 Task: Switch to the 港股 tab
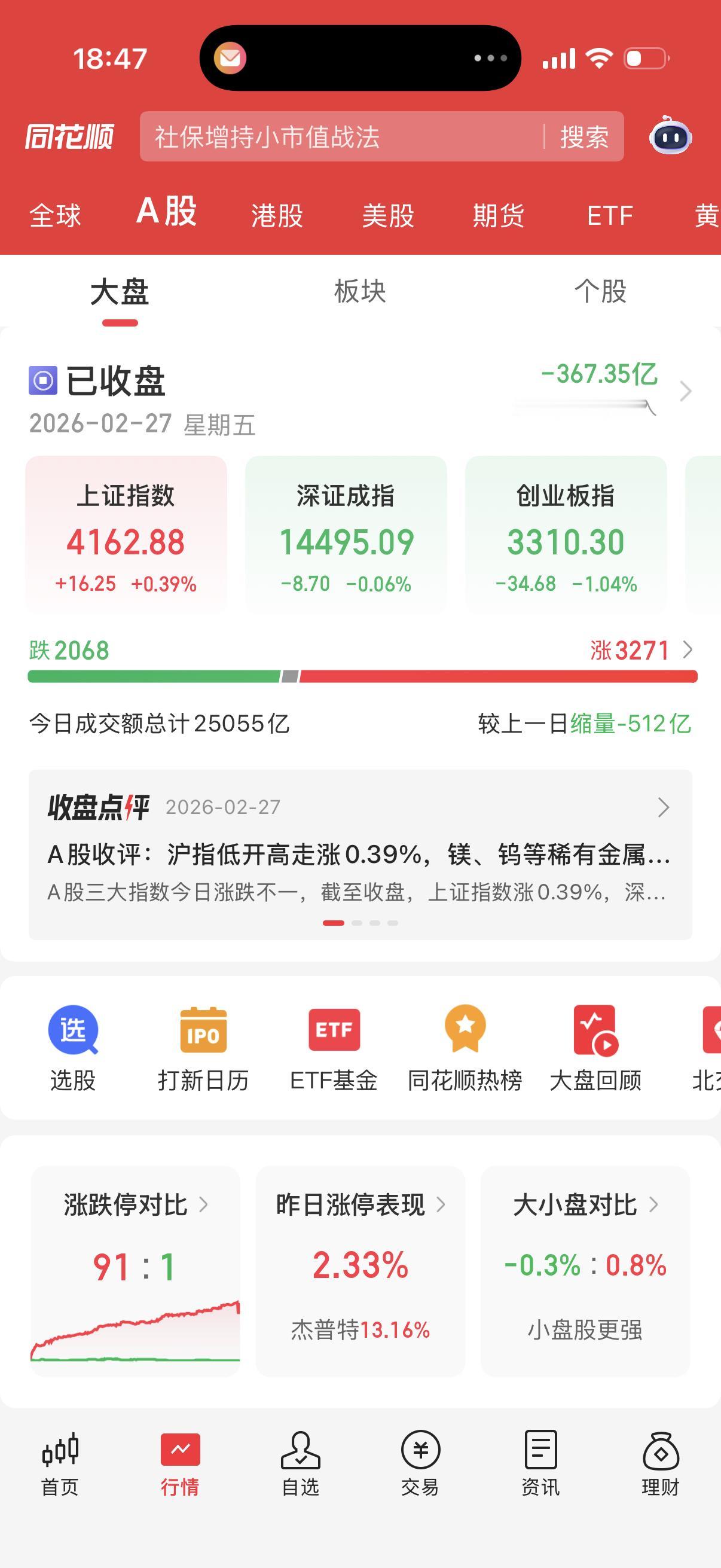[276, 216]
